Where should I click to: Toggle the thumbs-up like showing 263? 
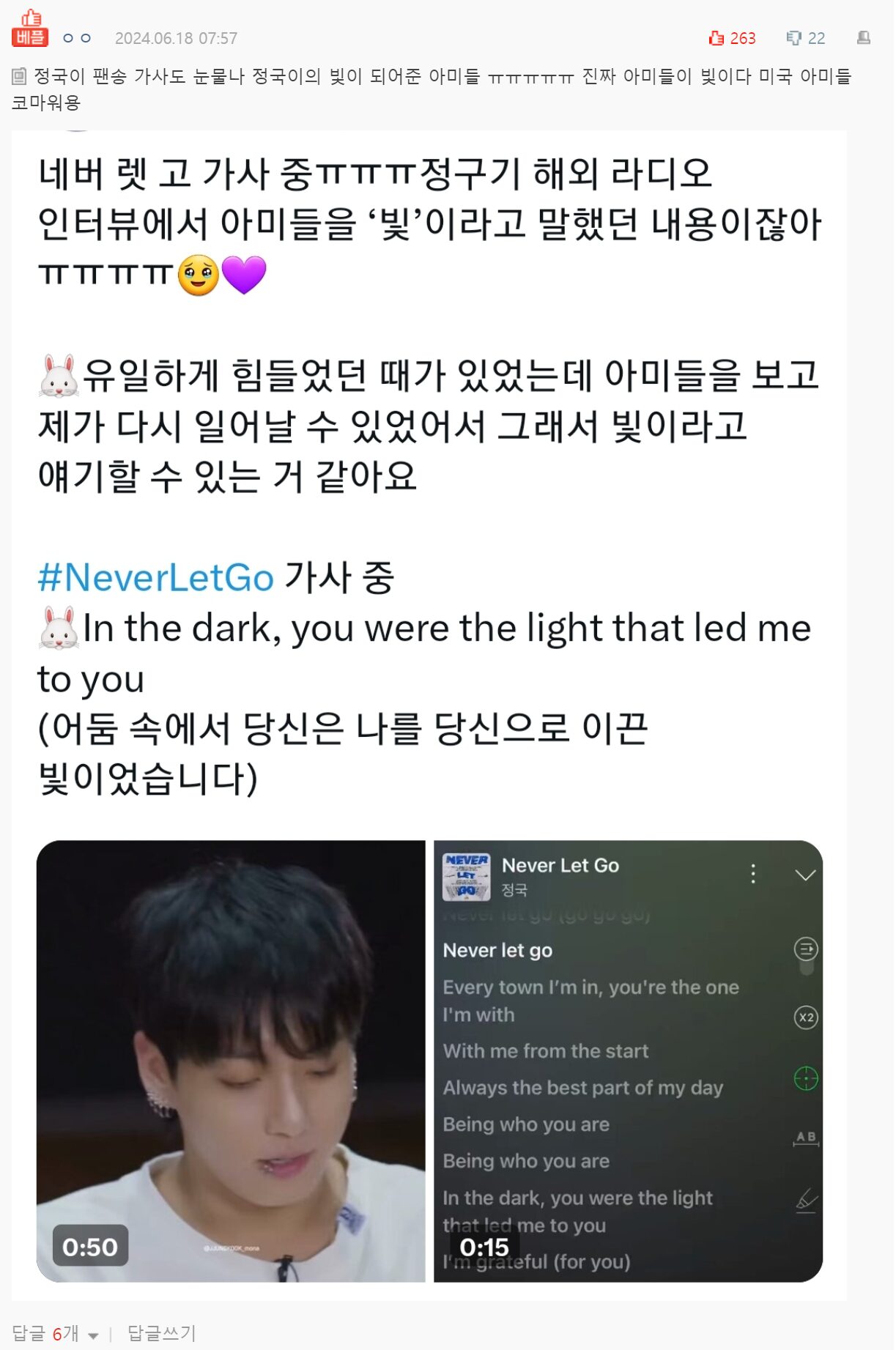730,38
